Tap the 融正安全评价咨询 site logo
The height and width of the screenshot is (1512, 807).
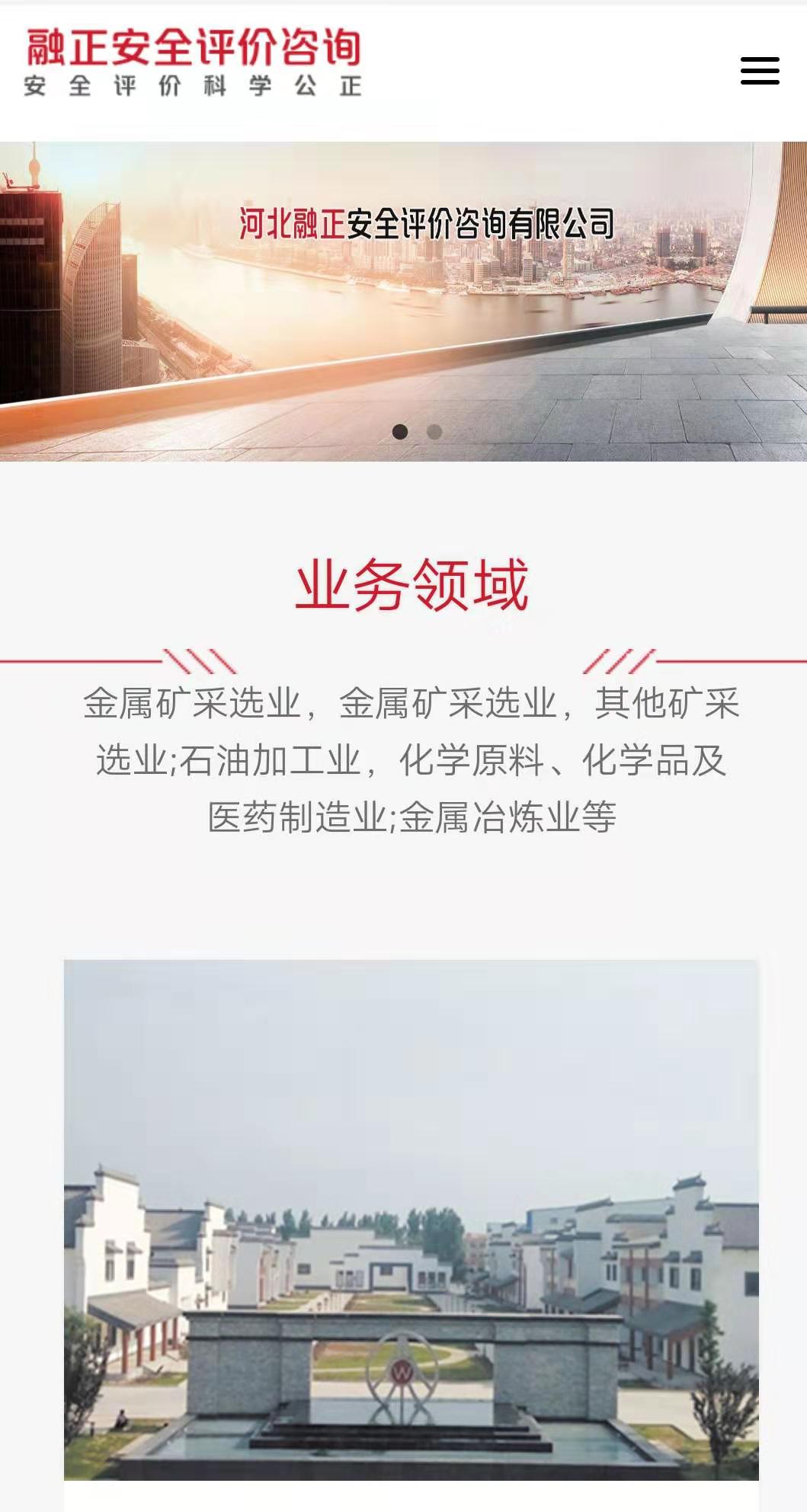tap(193, 62)
